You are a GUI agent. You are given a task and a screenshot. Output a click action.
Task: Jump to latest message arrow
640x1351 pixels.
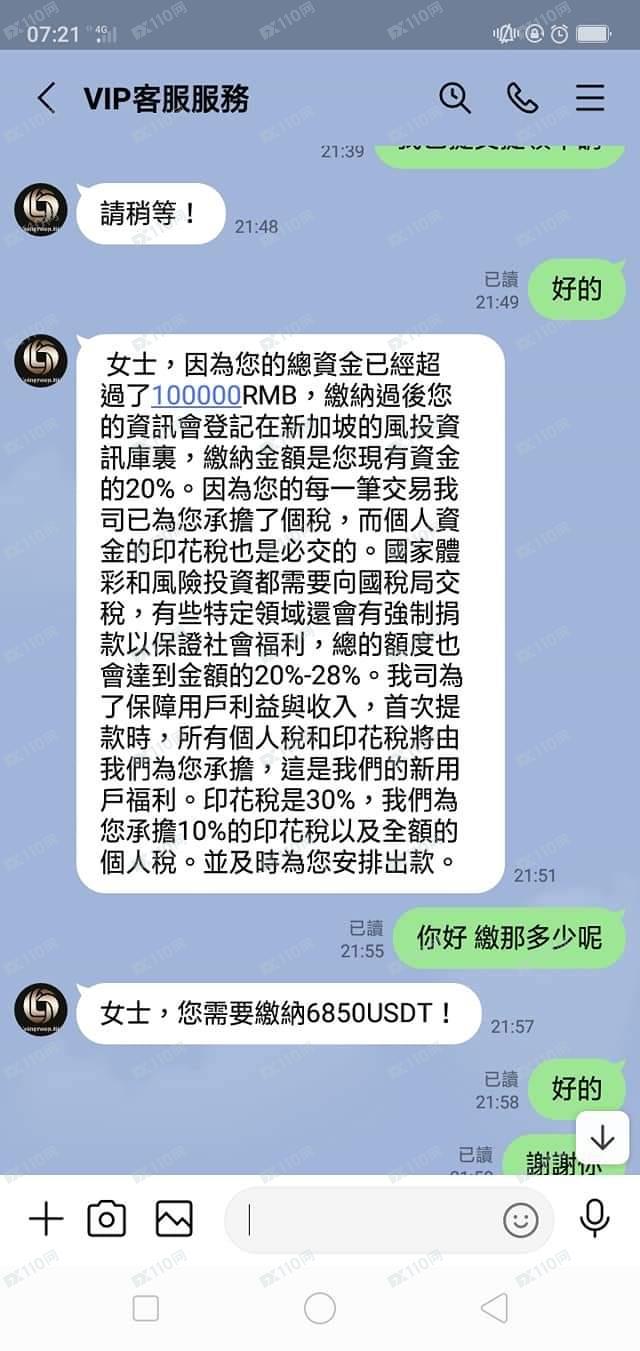[x=602, y=1137]
